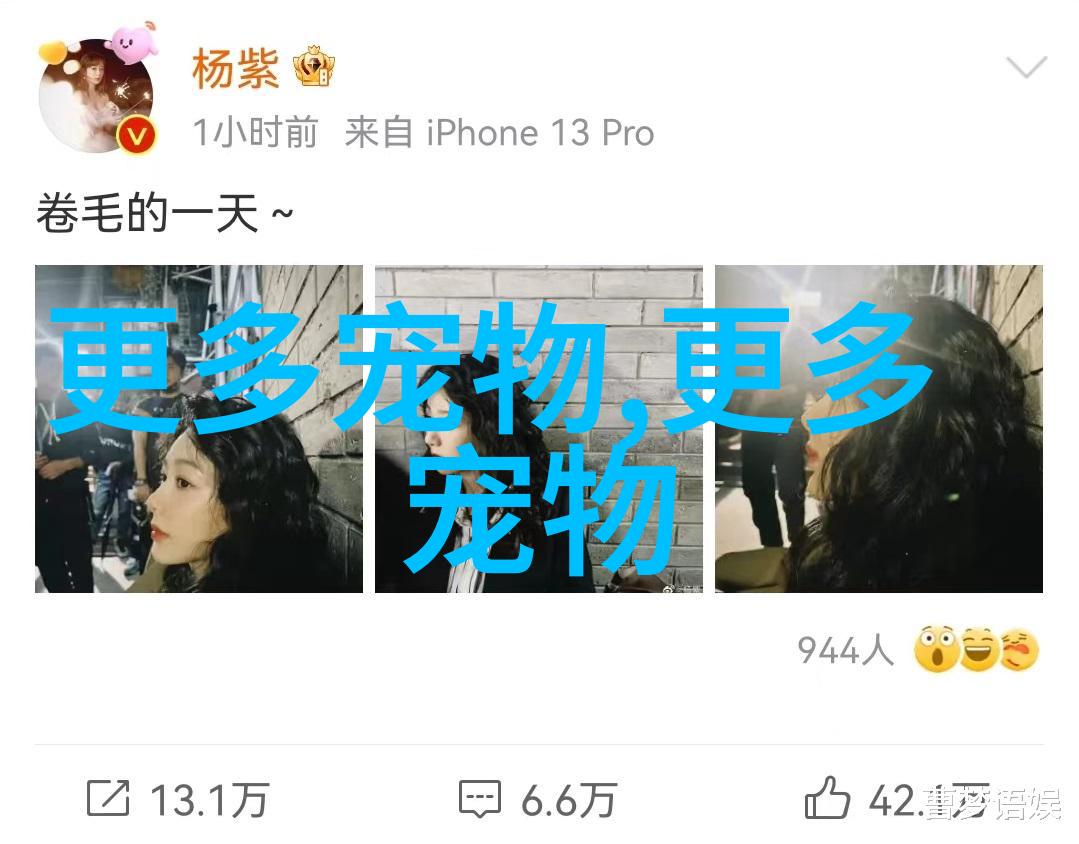View the middle photo of the post
This screenshot has height=844, width=1079.
pos(538,428)
